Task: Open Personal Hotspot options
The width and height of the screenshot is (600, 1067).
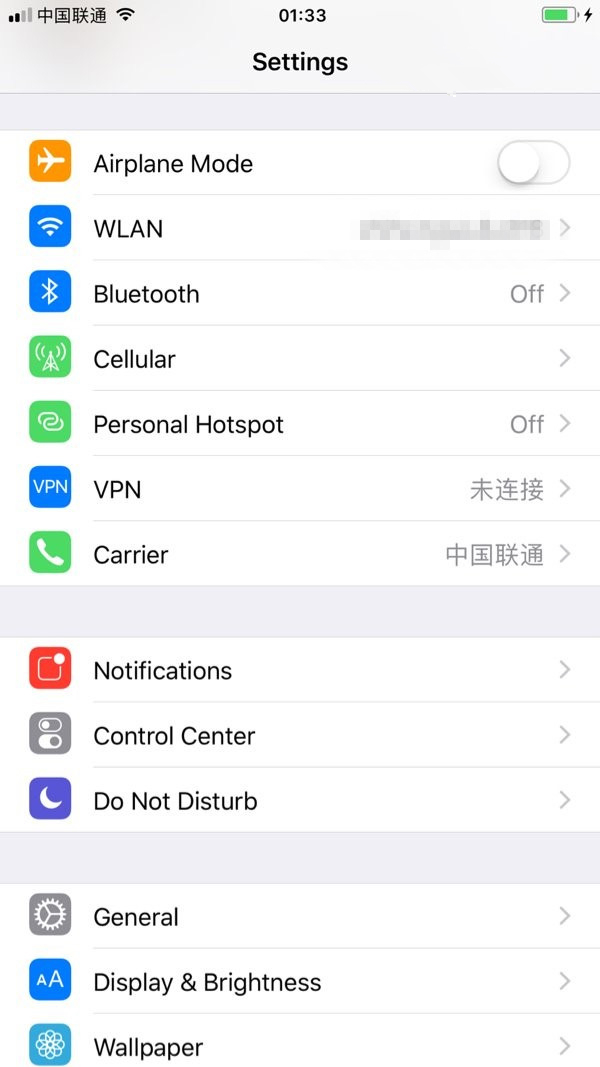Action: [300, 424]
